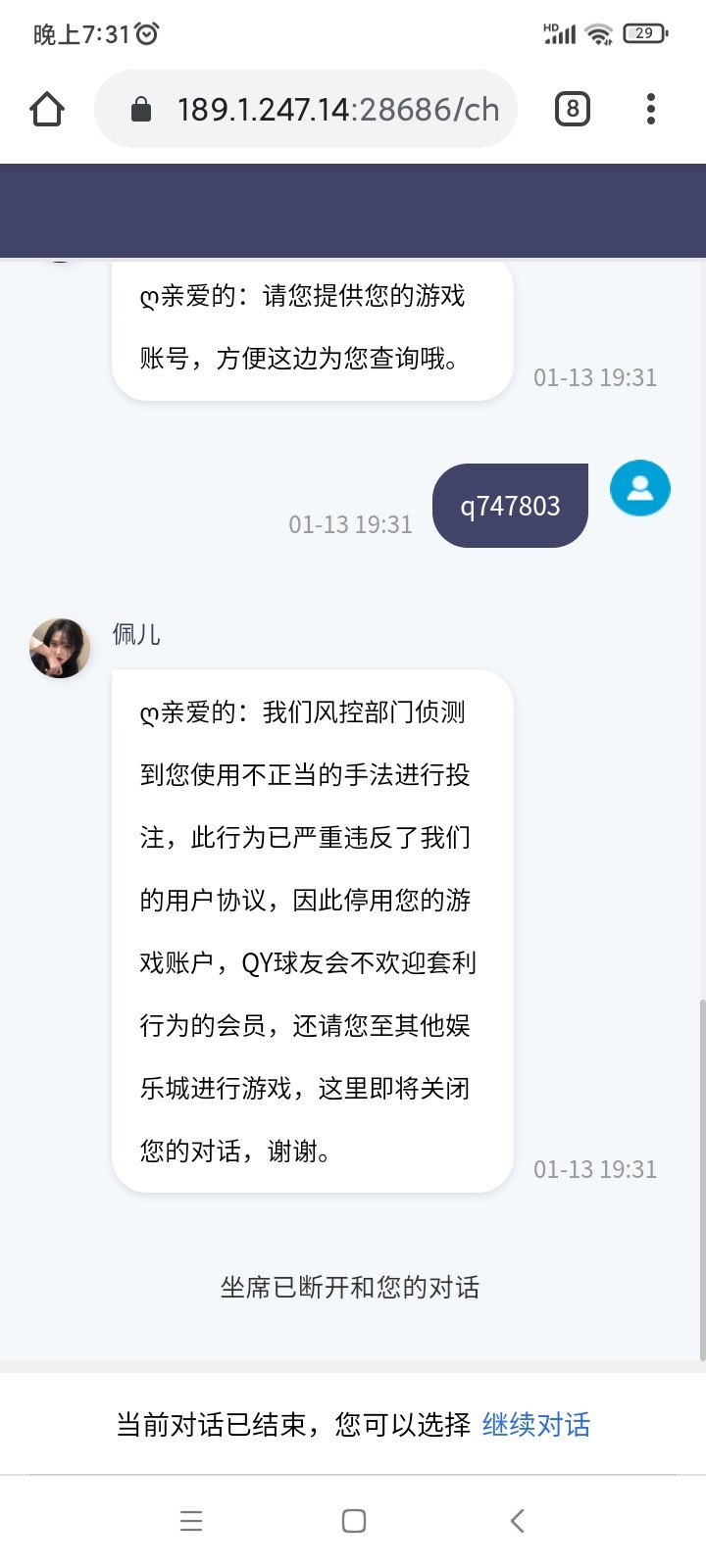The width and height of the screenshot is (706, 1568).
Task: Tap the 继续对话 link to resume chat
Action: click(535, 1424)
